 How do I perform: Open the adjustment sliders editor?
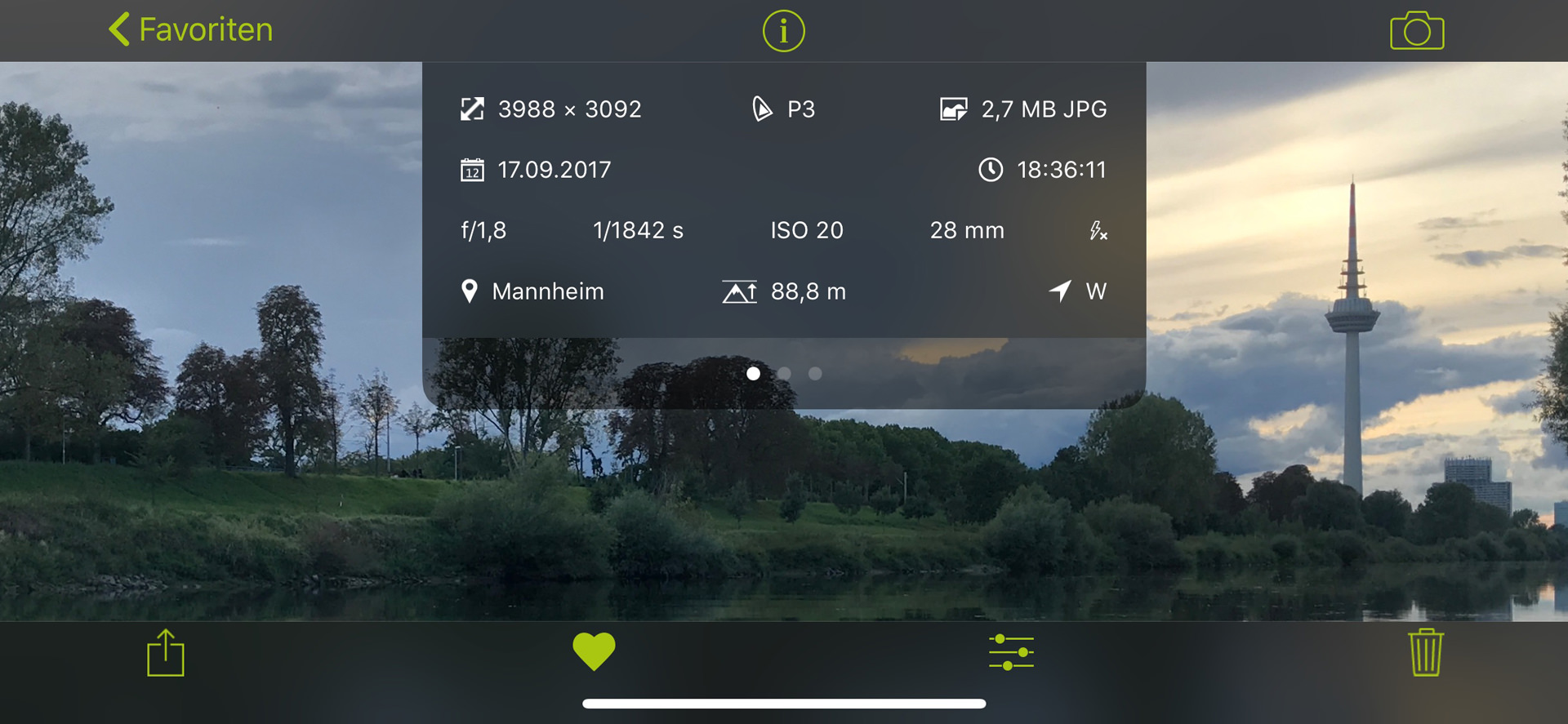tap(1011, 653)
